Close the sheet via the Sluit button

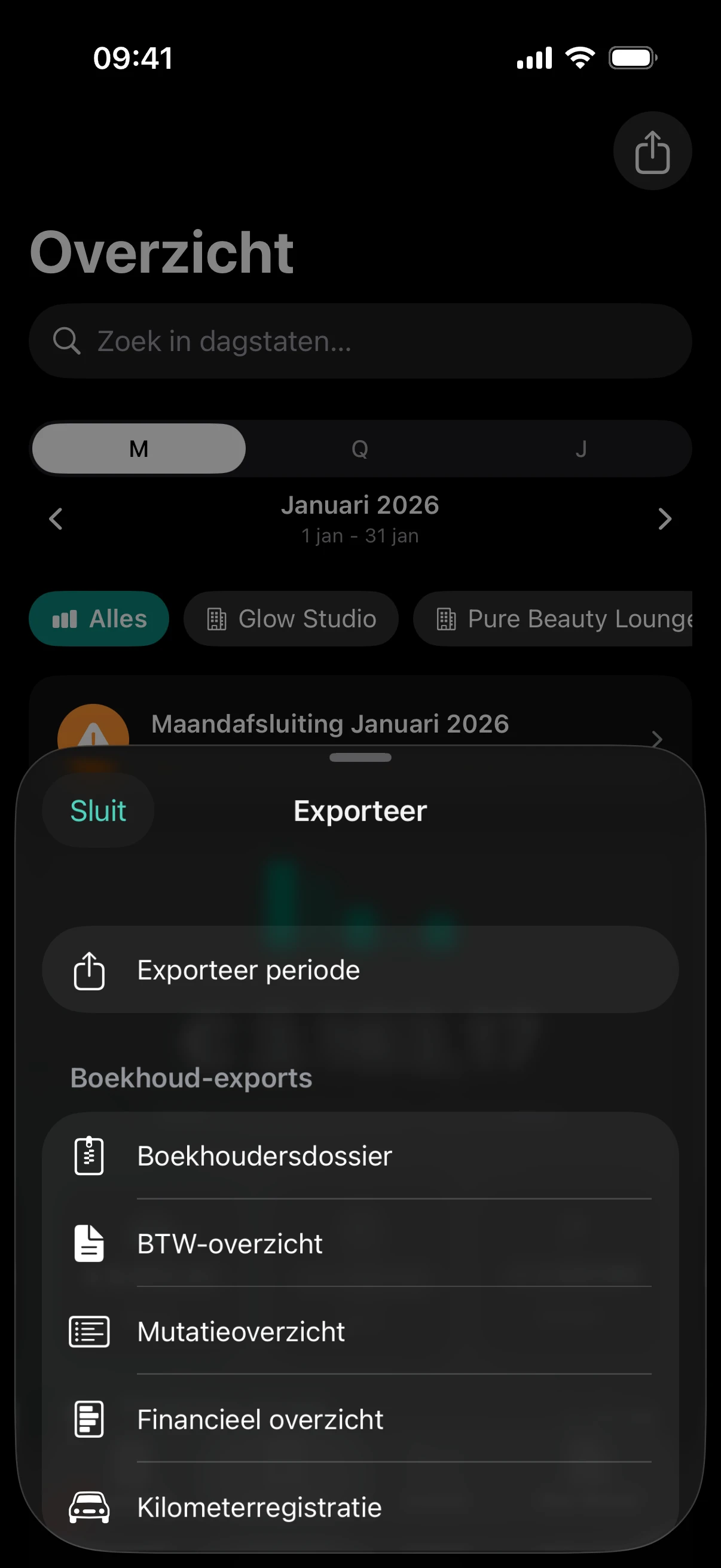click(x=97, y=810)
